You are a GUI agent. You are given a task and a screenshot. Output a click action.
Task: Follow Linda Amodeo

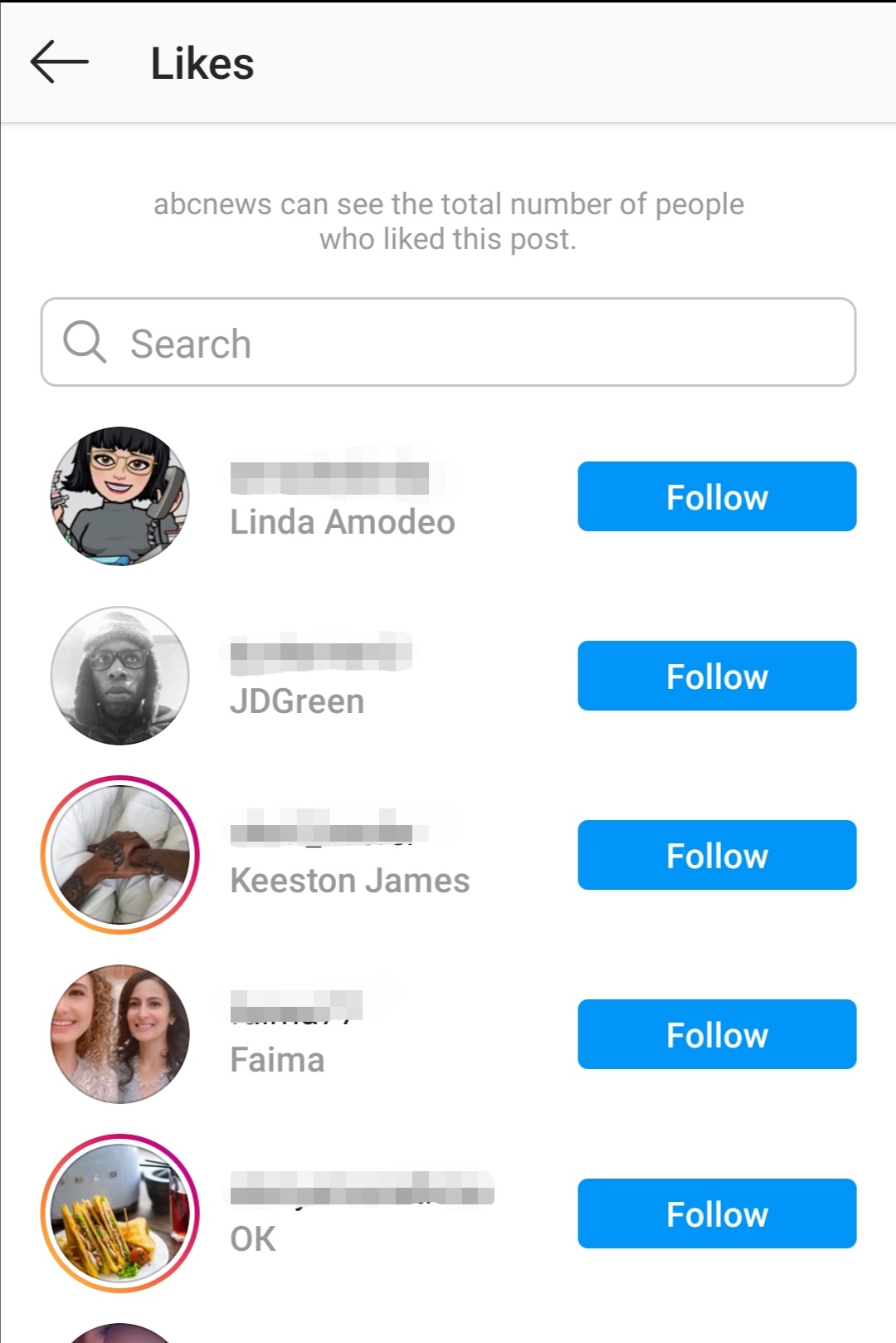coord(717,496)
